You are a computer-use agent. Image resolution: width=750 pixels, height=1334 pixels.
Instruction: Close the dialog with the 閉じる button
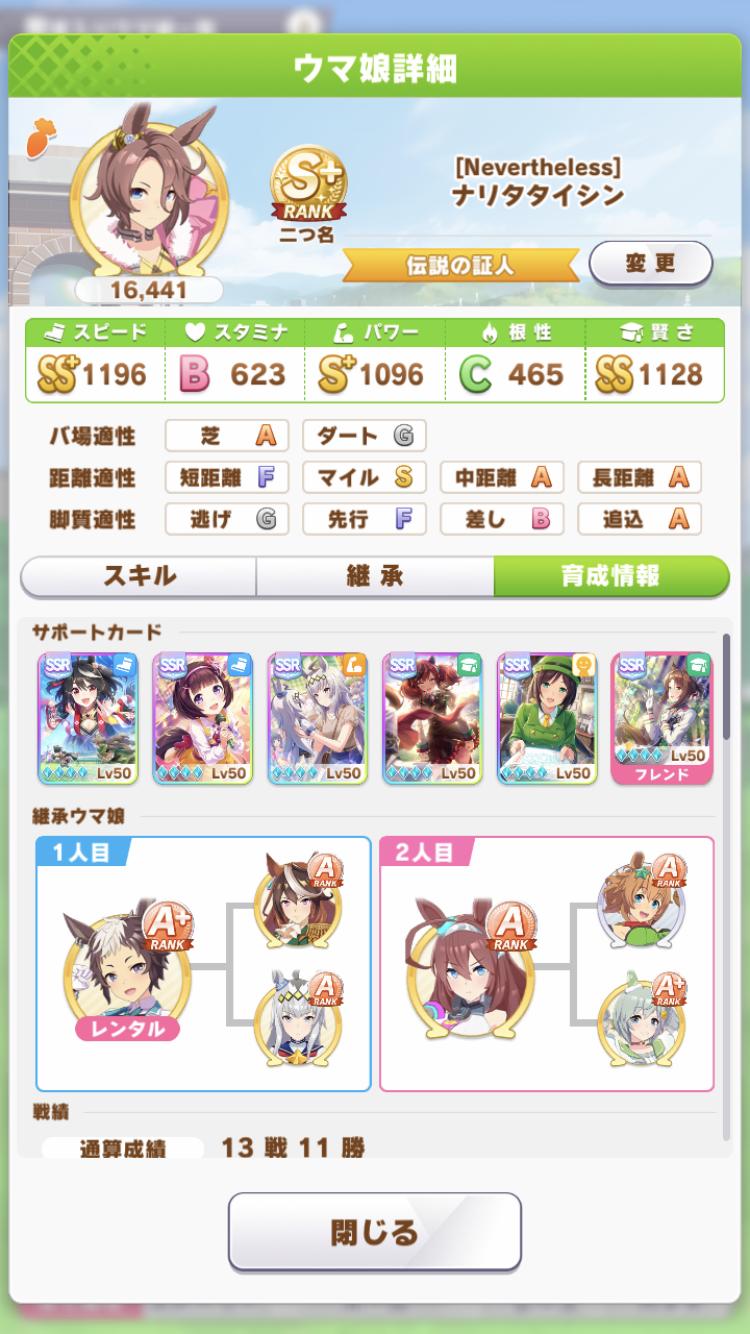point(375,1231)
